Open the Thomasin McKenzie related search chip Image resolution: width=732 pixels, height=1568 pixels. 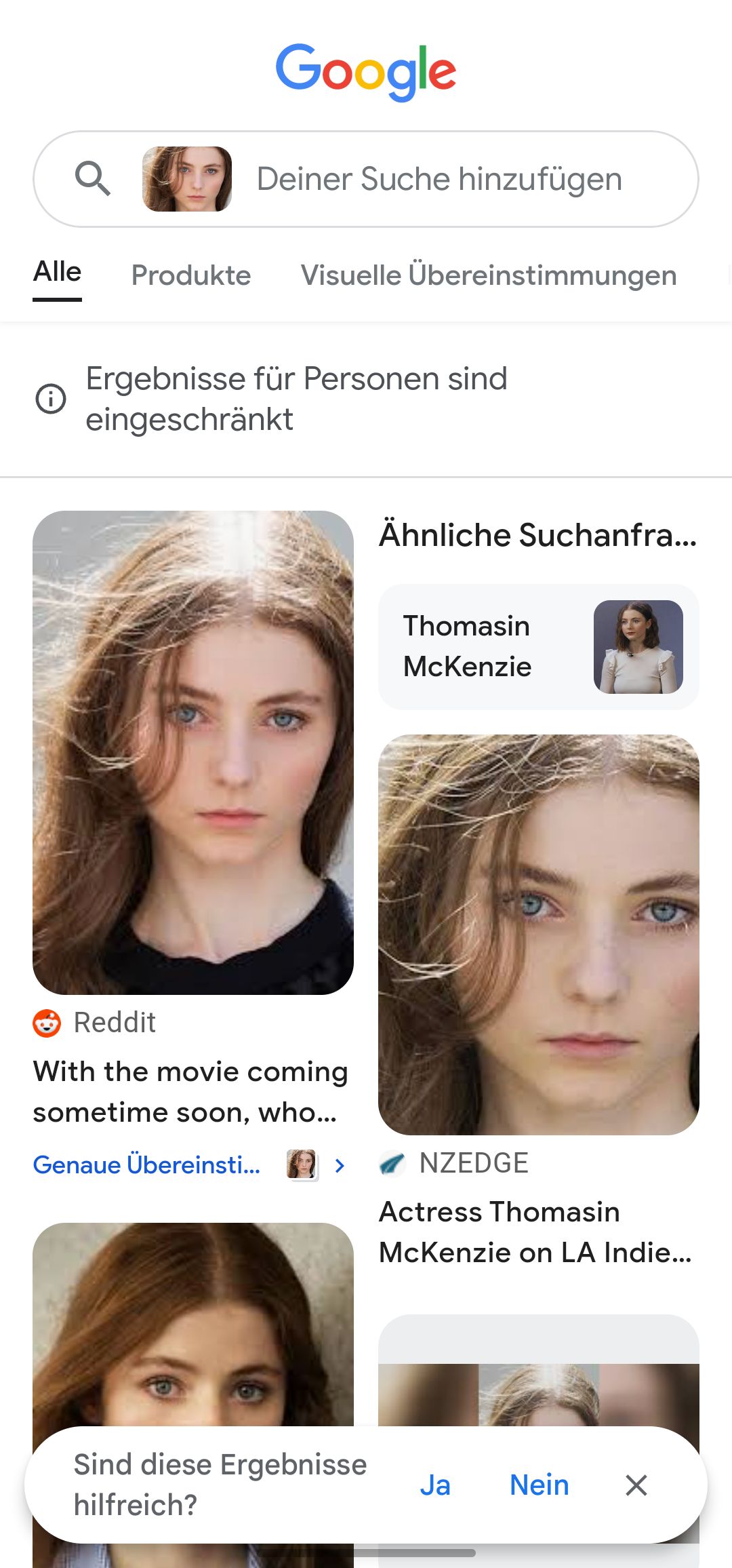[x=538, y=647]
